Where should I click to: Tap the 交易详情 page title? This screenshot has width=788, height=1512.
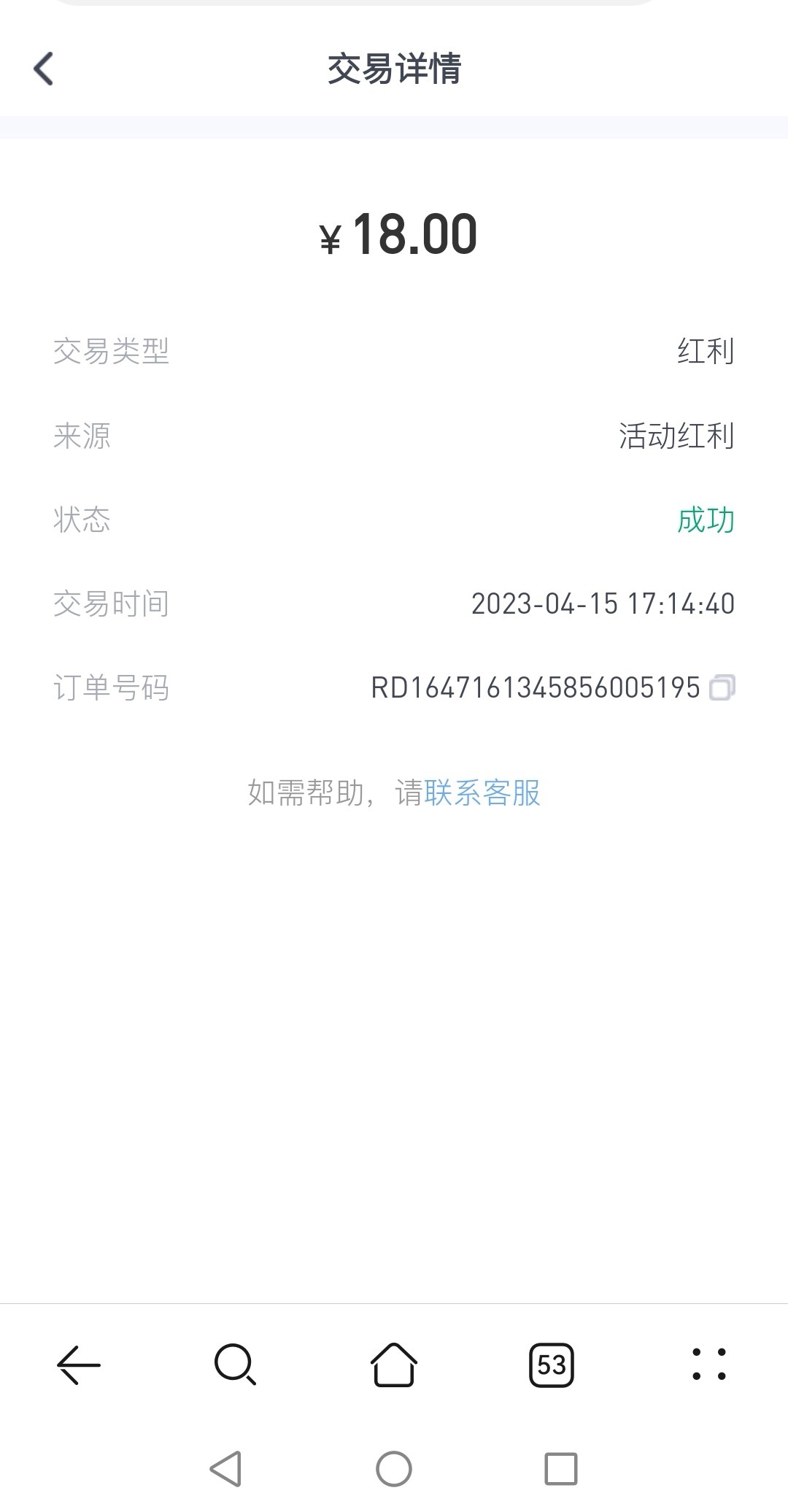point(394,69)
